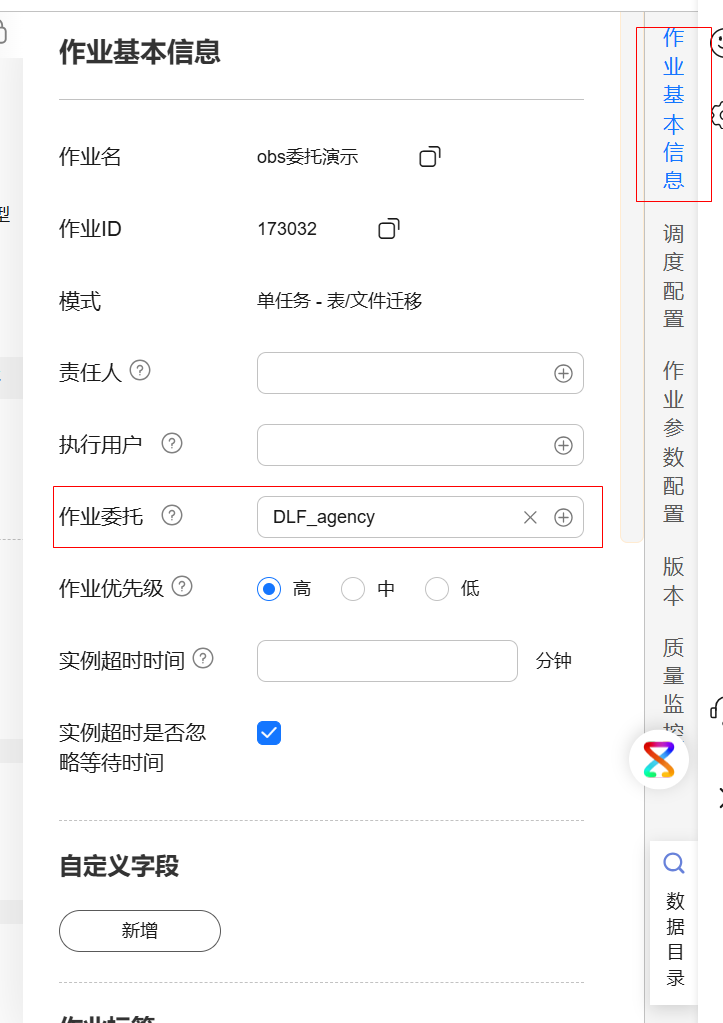Open help tooltip for 作业优先级
This screenshot has height=1023, width=723.
[x=182, y=587]
